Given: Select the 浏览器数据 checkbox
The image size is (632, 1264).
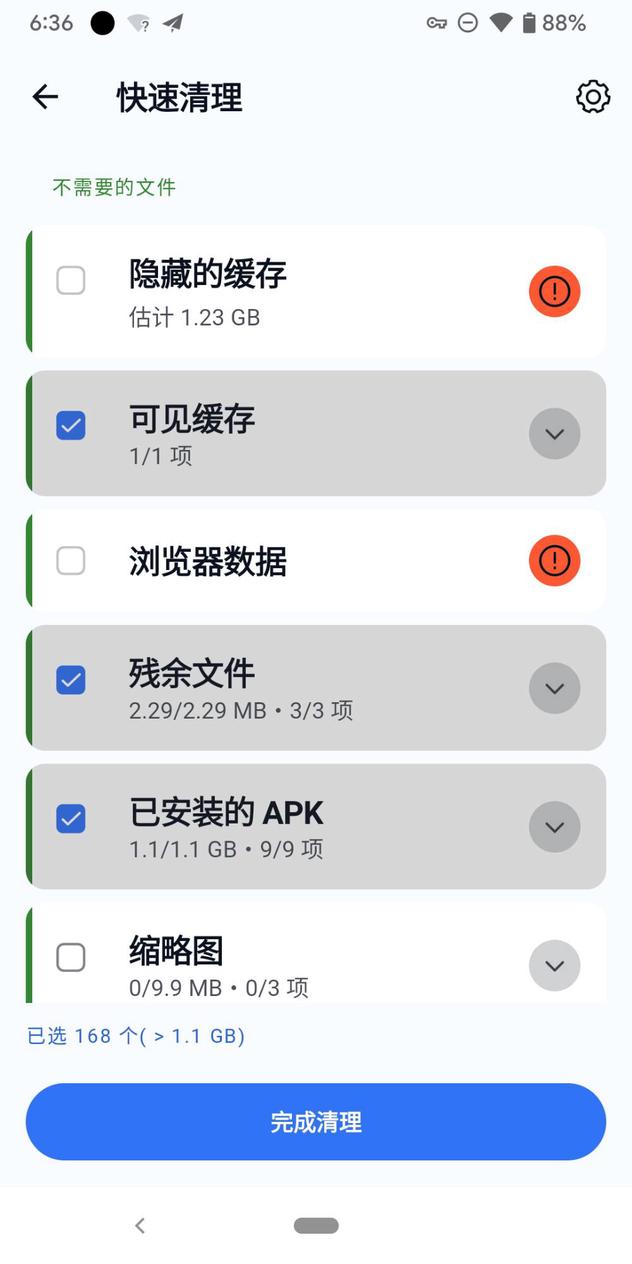Looking at the screenshot, I should pyautogui.click(x=71, y=561).
